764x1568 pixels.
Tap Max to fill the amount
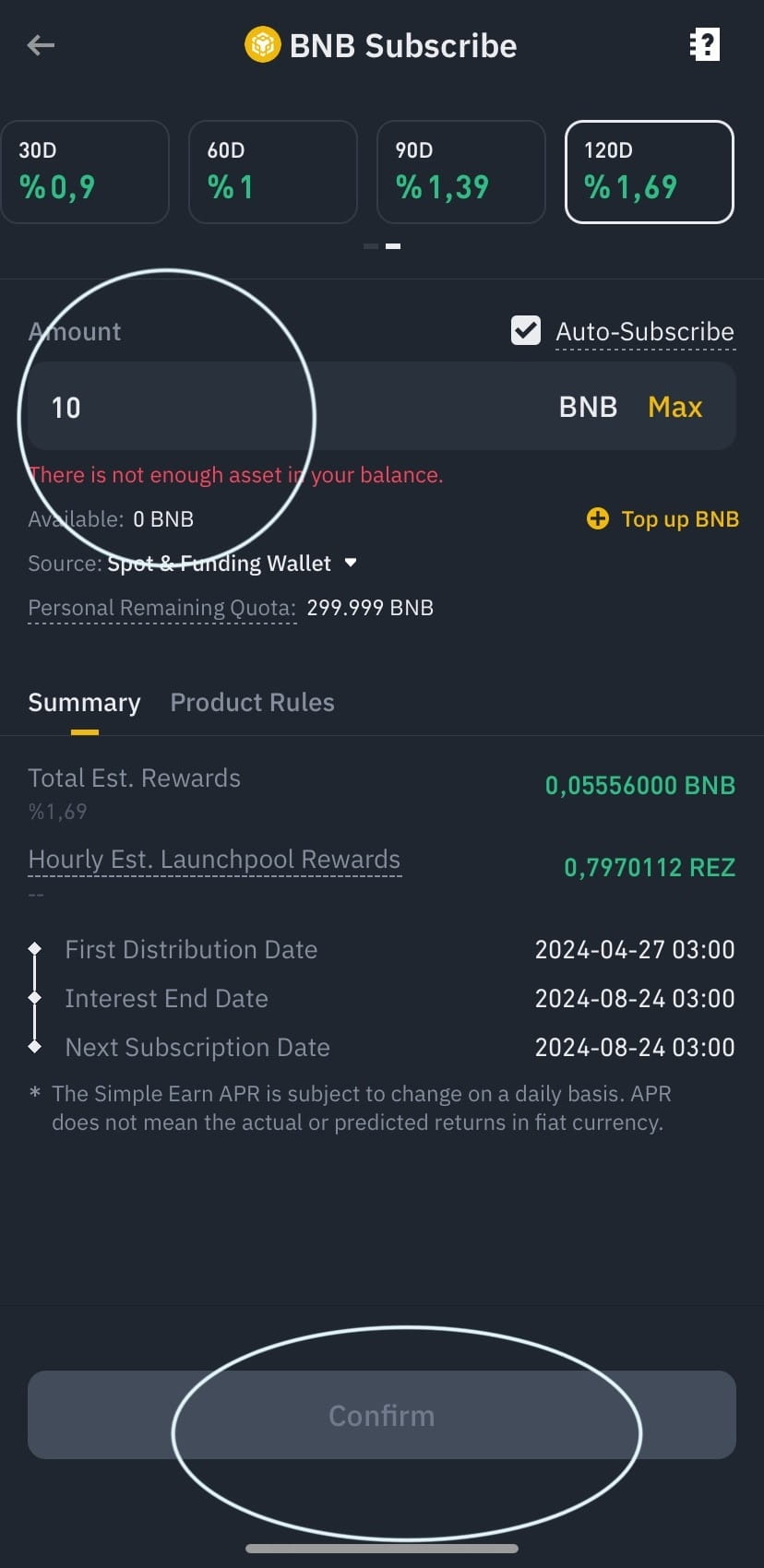click(674, 407)
